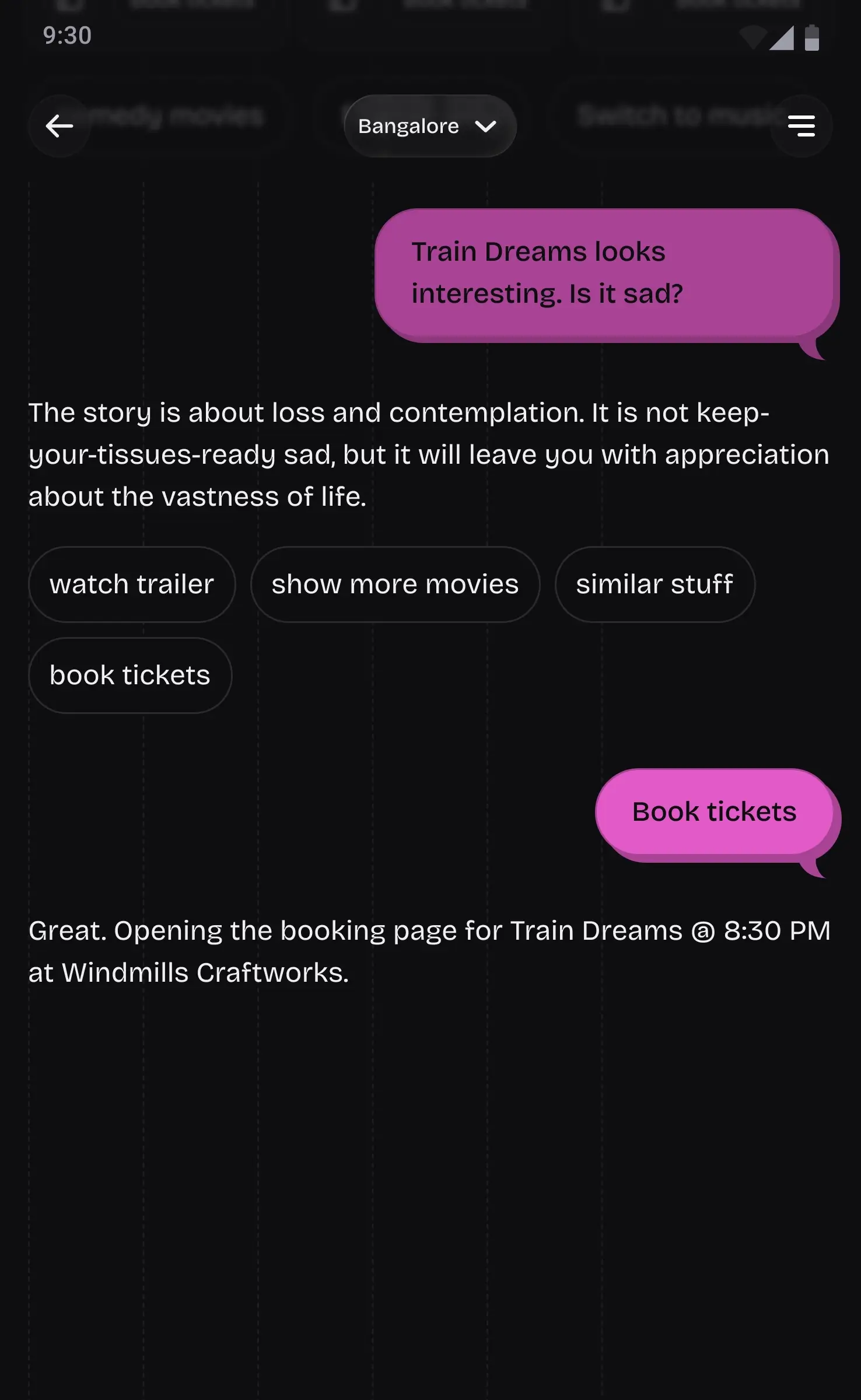The height and width of the screenshot is (1400, 861).
Task: Open the hamburger menu icon
Action: tap(801, 126)
